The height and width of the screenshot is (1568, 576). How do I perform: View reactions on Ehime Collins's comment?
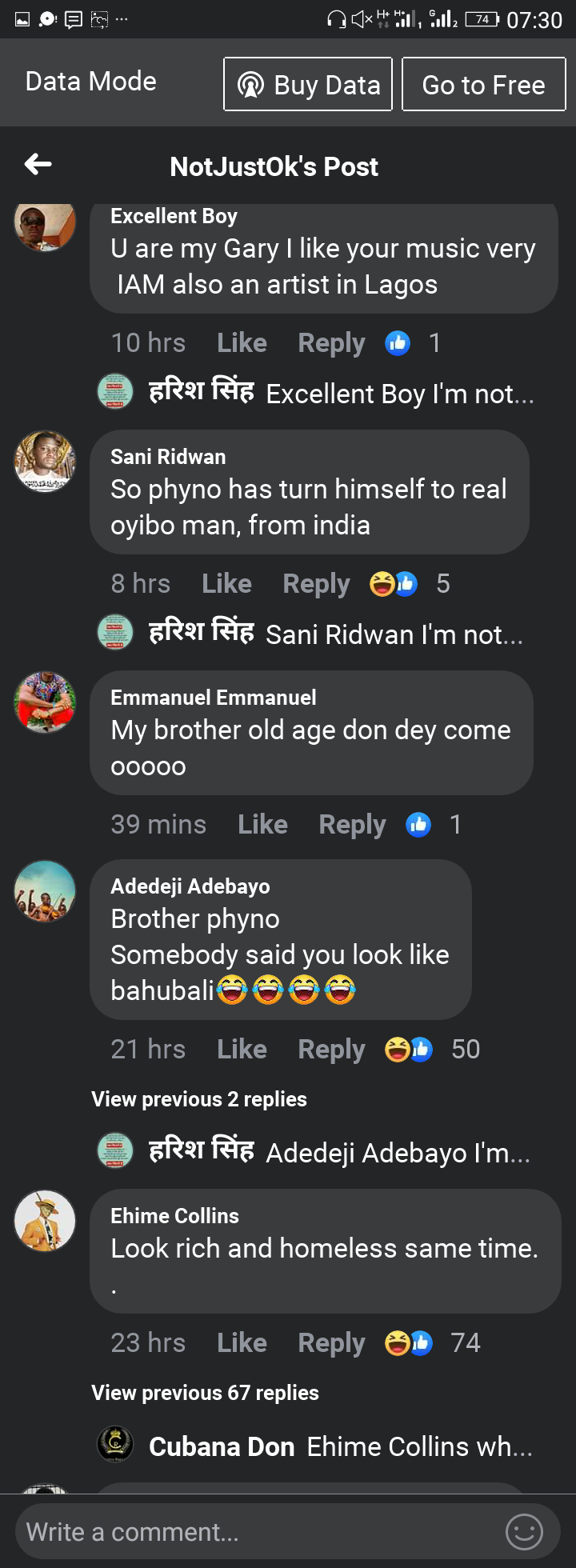pos(432,1343)
